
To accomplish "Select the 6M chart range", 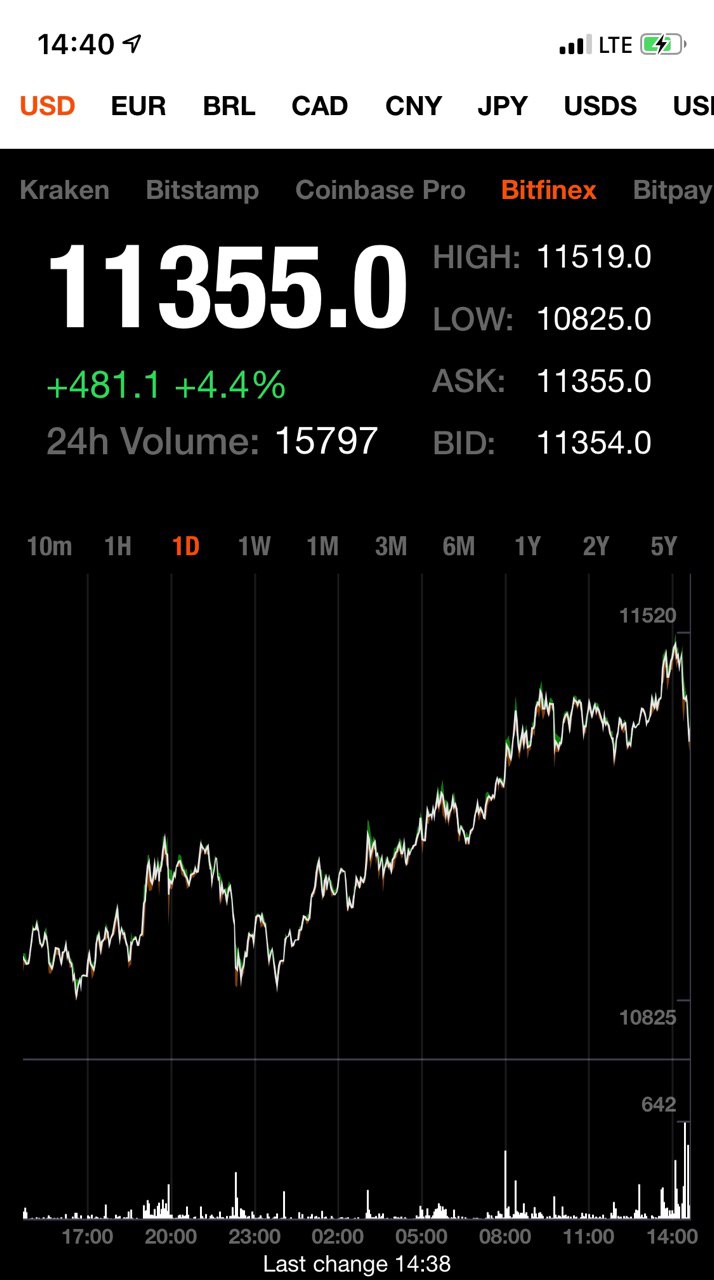I will pos(459,546).
